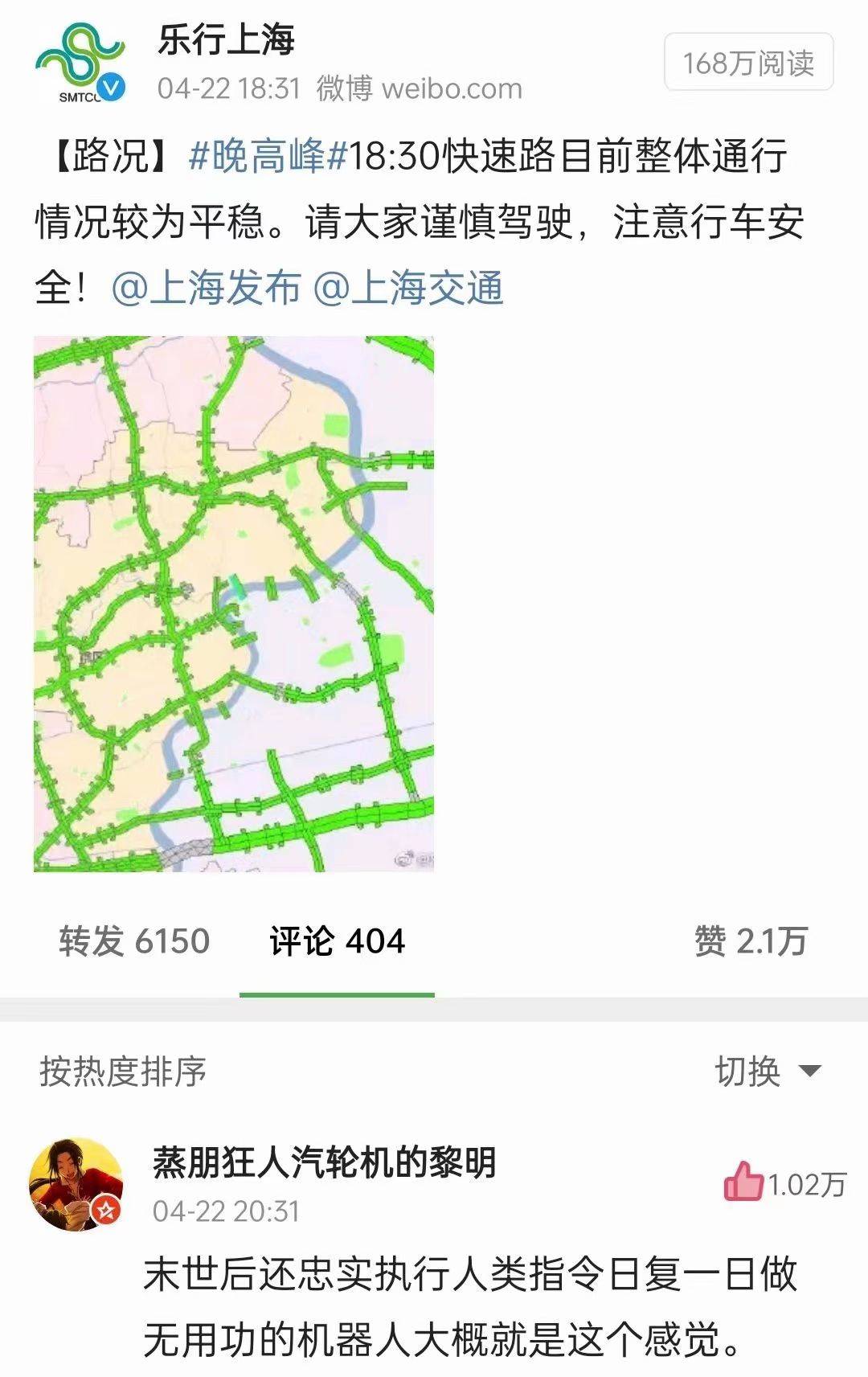Open commenter name 蒸朋狂人汽轮机的黎明

tap(324, 1162)
